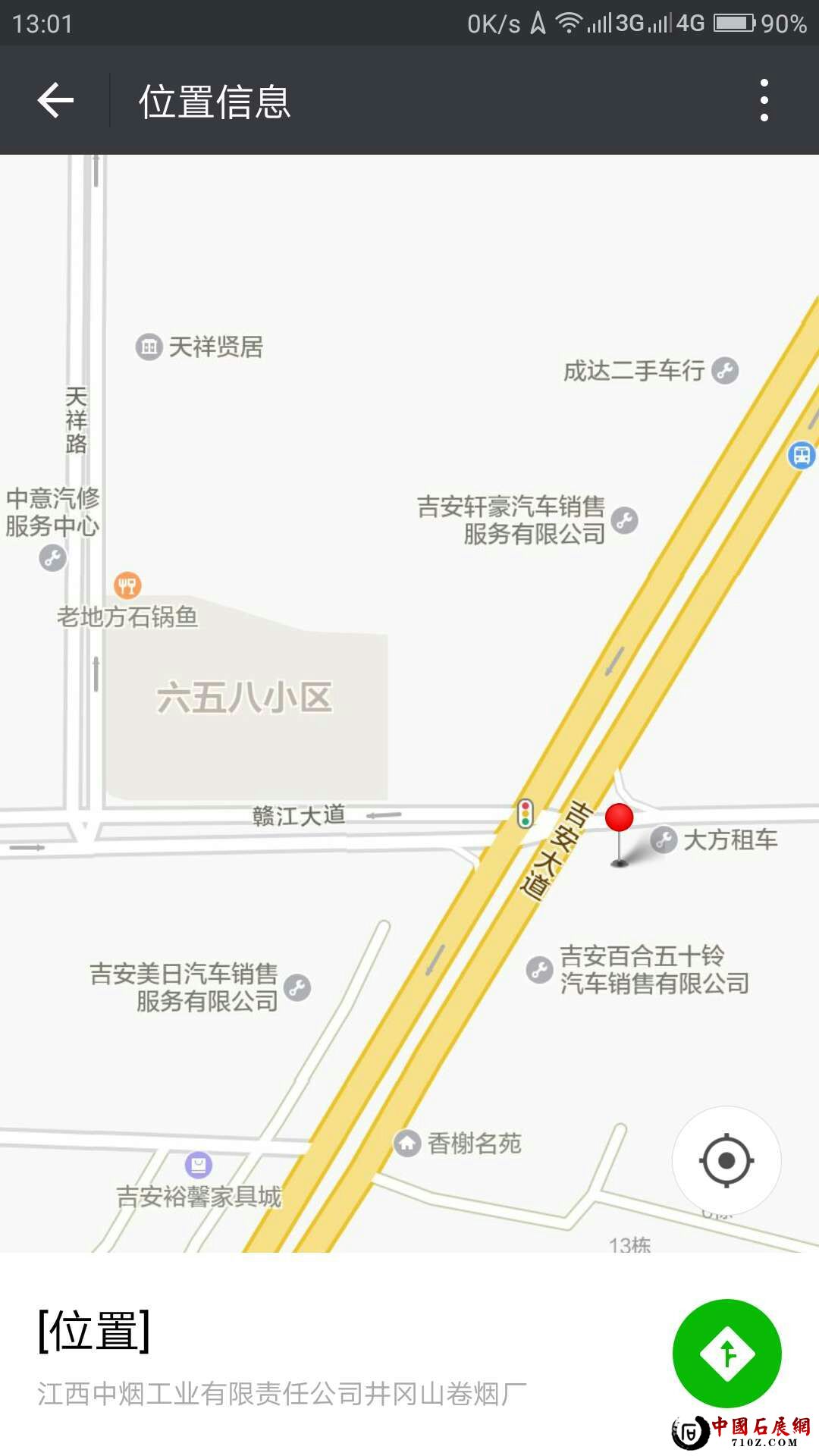This screenshot has height=1456, width=819.
Task: Open the three-dot overflow menu
Action: [764, 100]
